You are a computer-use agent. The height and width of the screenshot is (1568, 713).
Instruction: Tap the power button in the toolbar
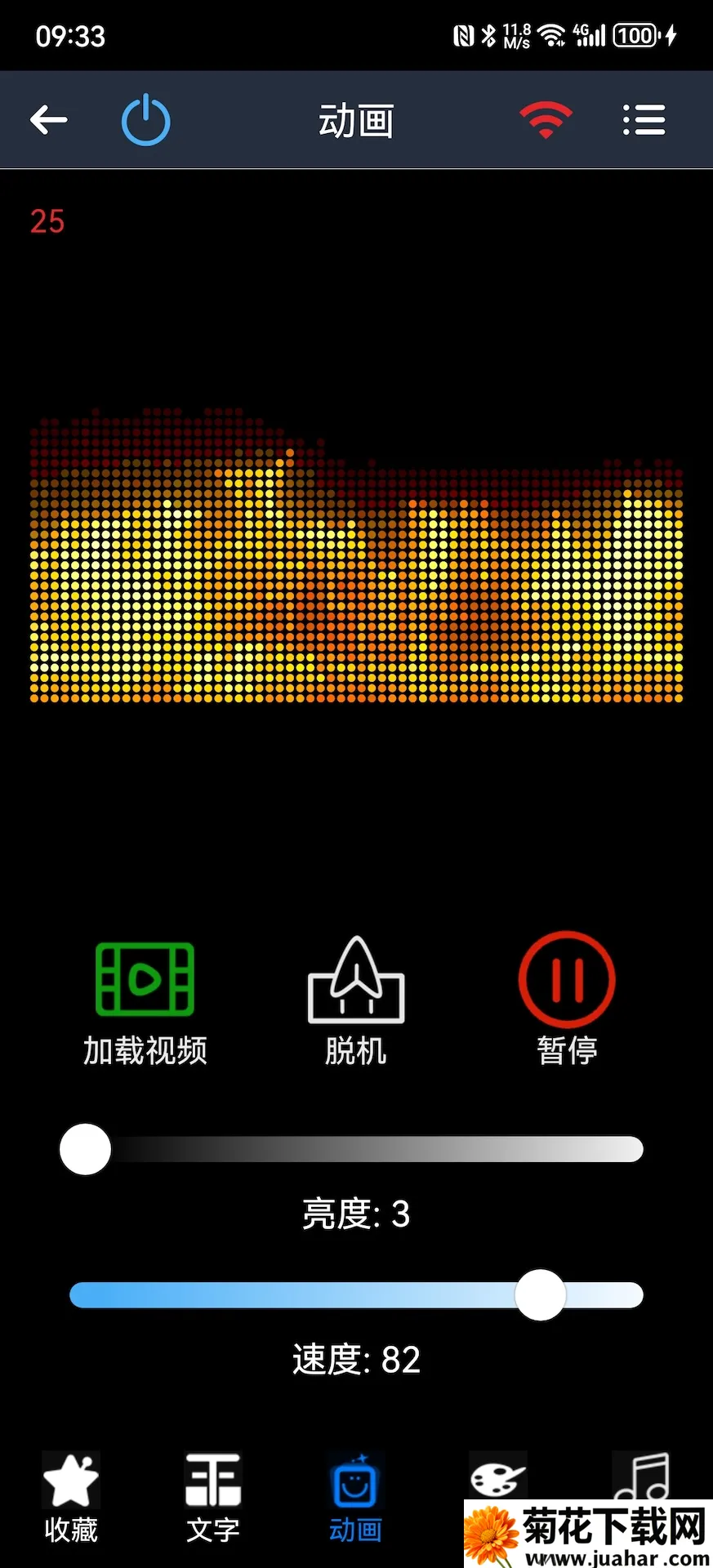tap(145, 118)
